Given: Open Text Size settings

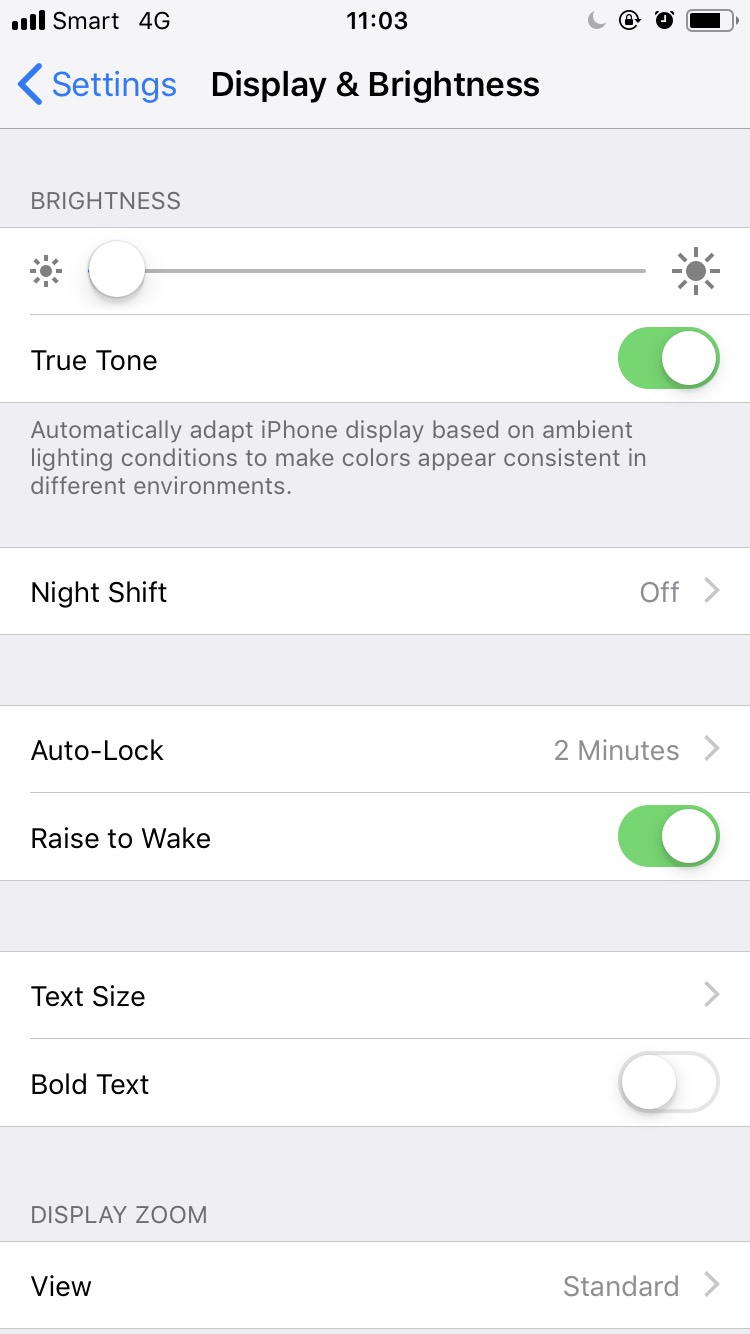Looking at the screenshot, I should coord(375,996).
